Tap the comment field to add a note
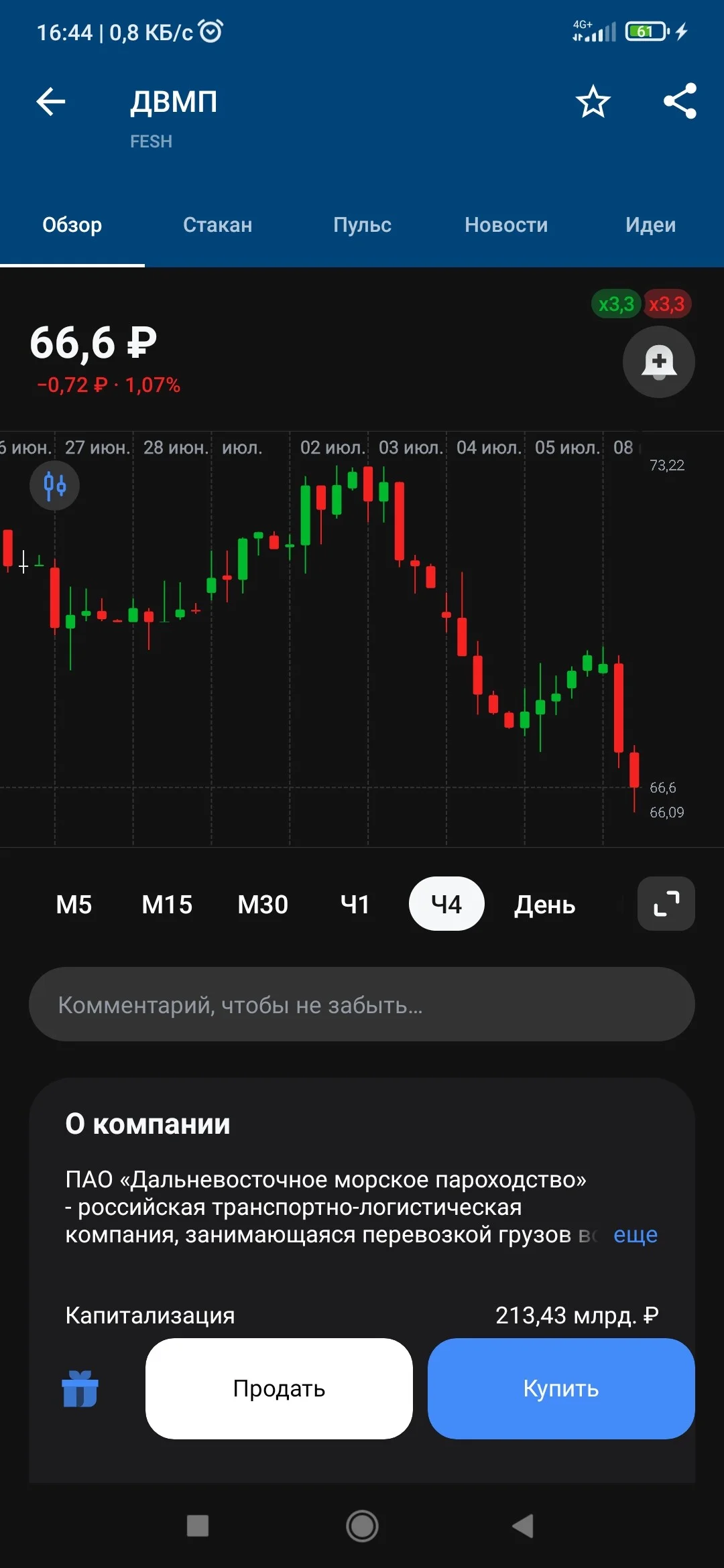The image size is (724, 1568). tap(362, 1004)
